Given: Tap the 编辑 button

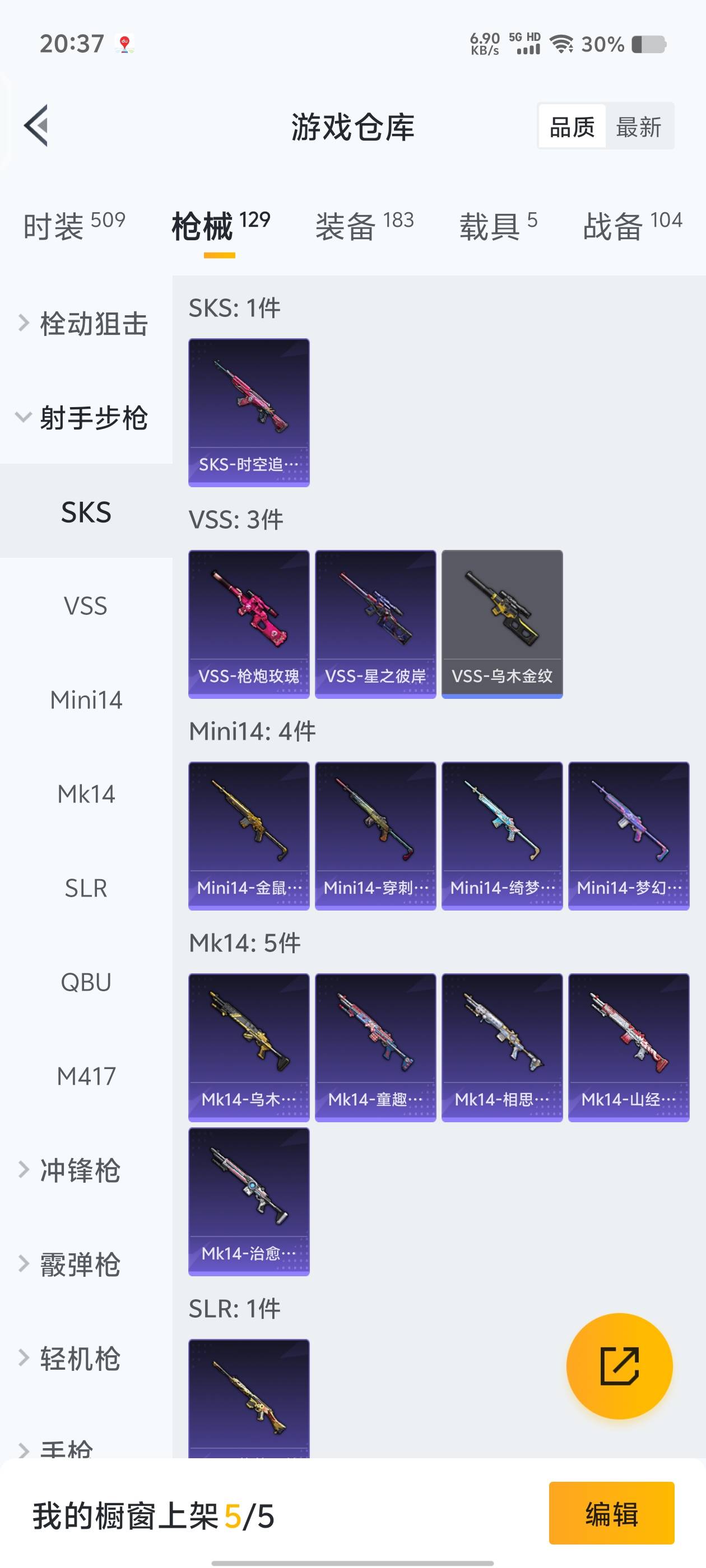Looking at the screenshot, I should [x=611, y=1513].
